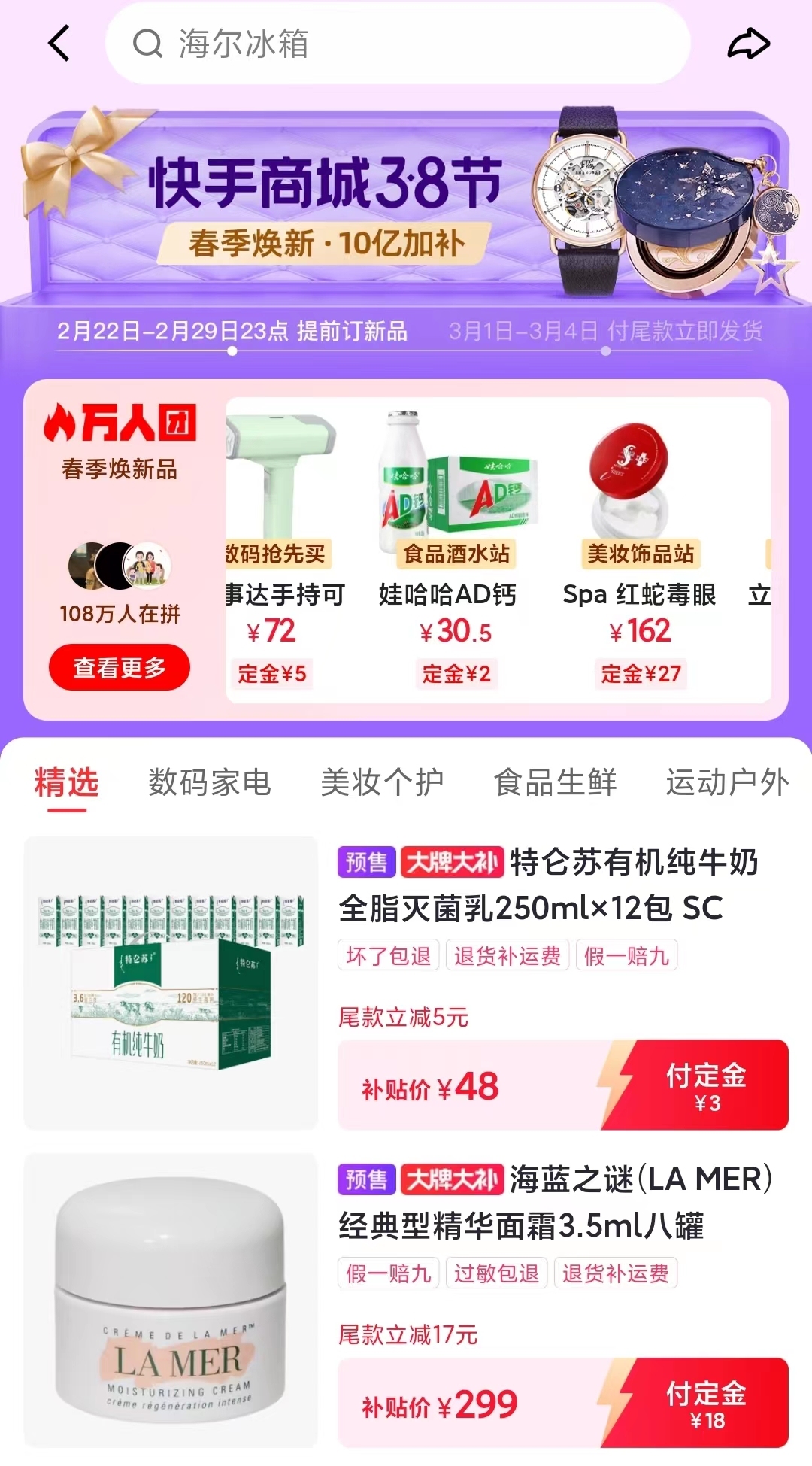Switch to the 美妆个护 tab
This screenshot has height=1466, width=812.
click(382, 782)
